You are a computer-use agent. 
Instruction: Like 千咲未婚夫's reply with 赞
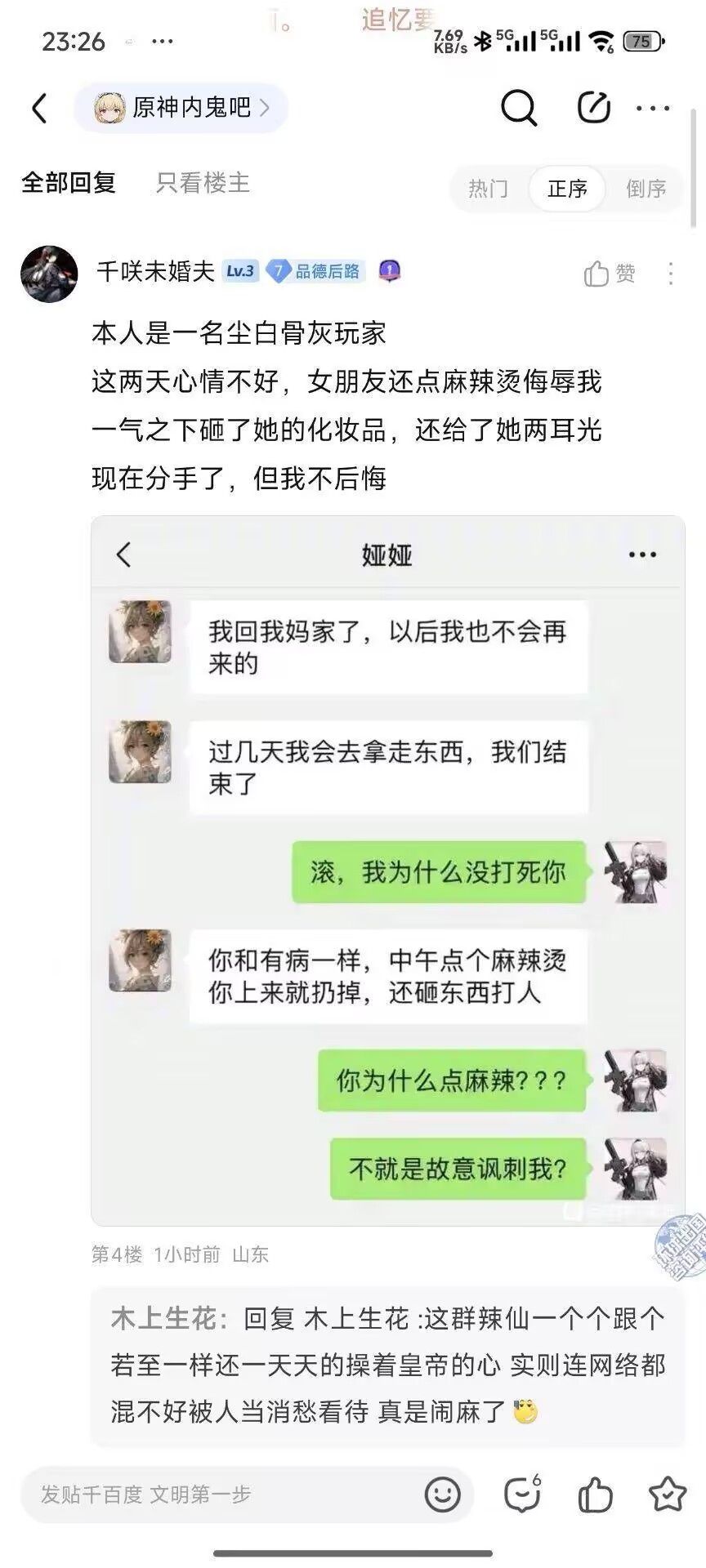[610, 274]
